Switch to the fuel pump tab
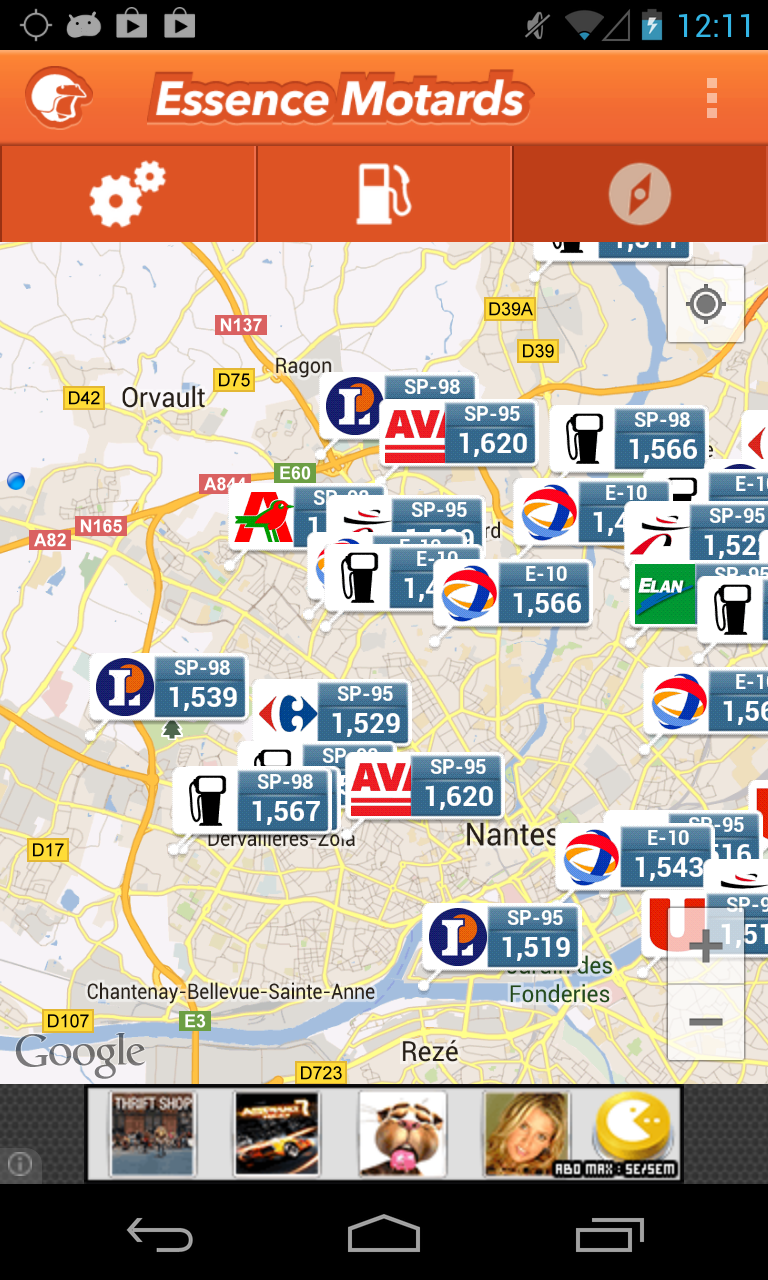Image resolution: width=768 pixels, height=1280 pixels. pos(384,193)
